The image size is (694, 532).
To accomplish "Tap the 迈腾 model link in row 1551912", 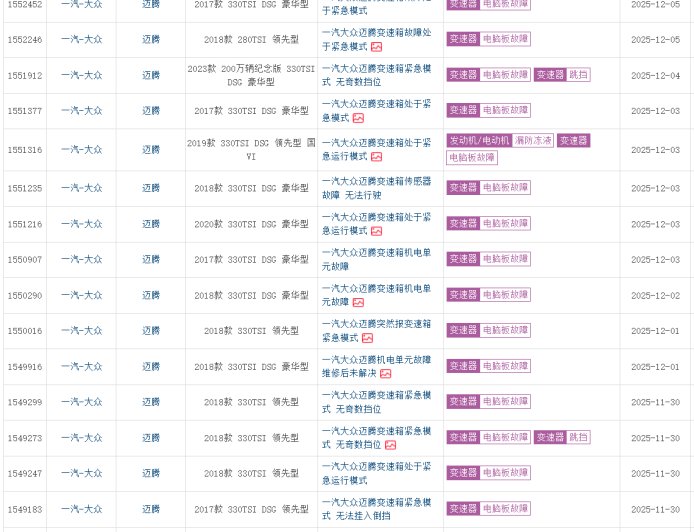I will click(x=150, y=75).
